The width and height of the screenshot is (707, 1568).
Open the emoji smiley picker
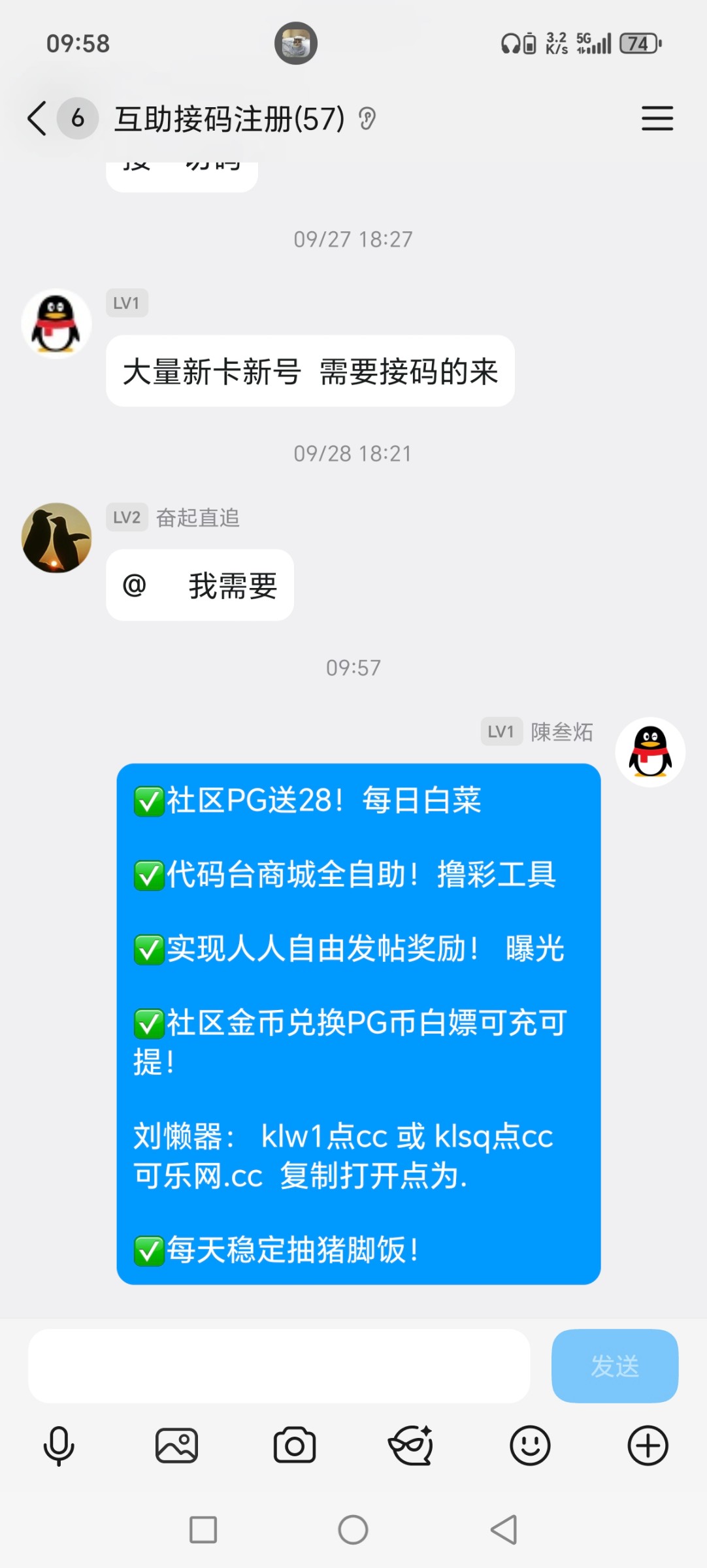(x=530, y=1445)
